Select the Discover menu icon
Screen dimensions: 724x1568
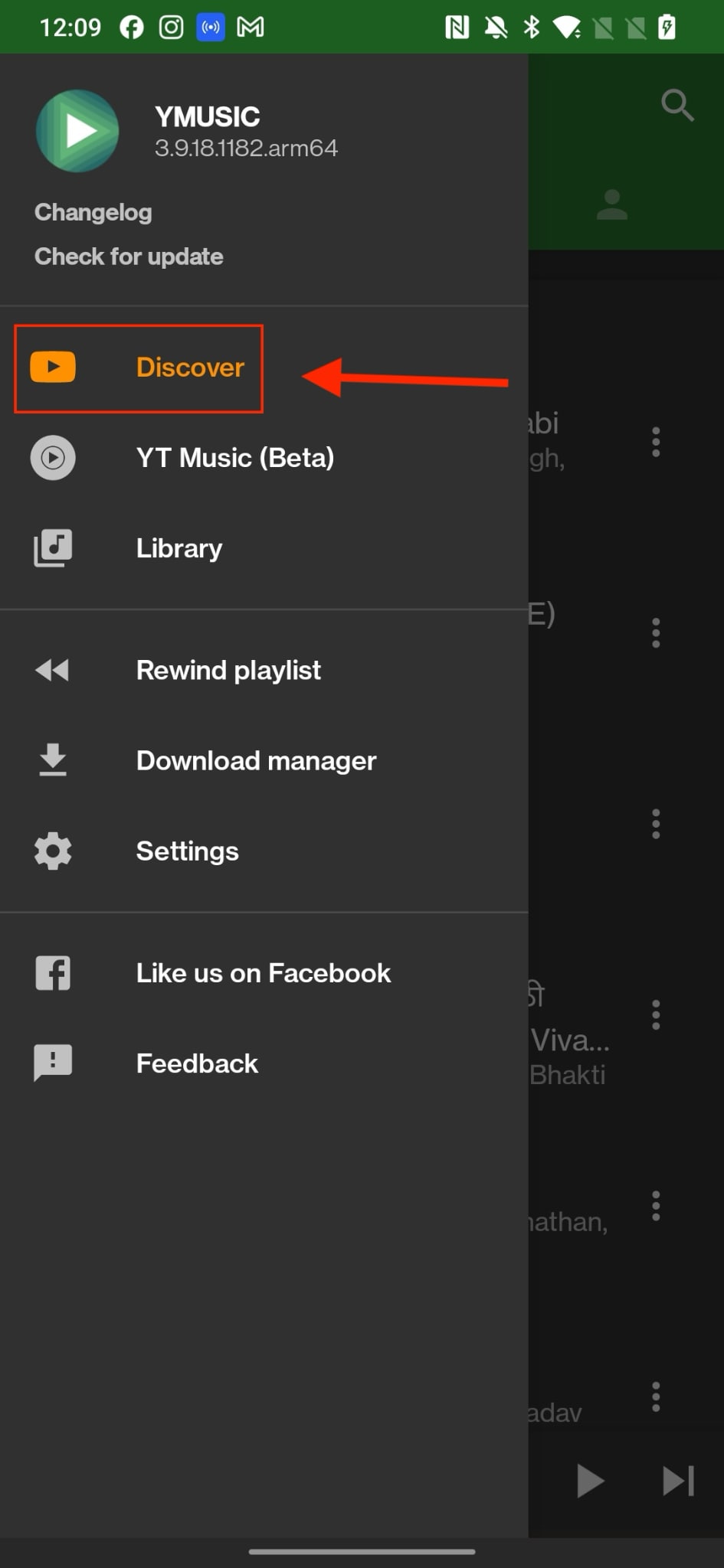[x=52, y=367]
